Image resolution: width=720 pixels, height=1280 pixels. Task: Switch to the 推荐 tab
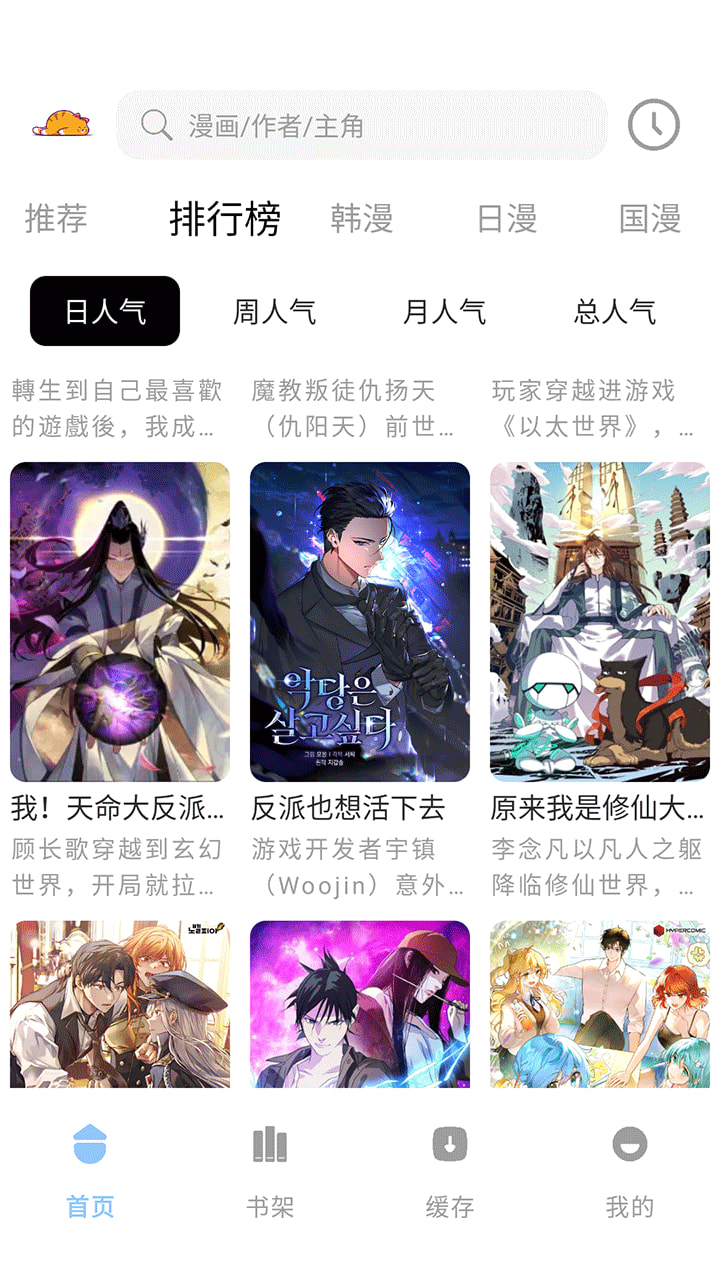[x=56, y=218]
